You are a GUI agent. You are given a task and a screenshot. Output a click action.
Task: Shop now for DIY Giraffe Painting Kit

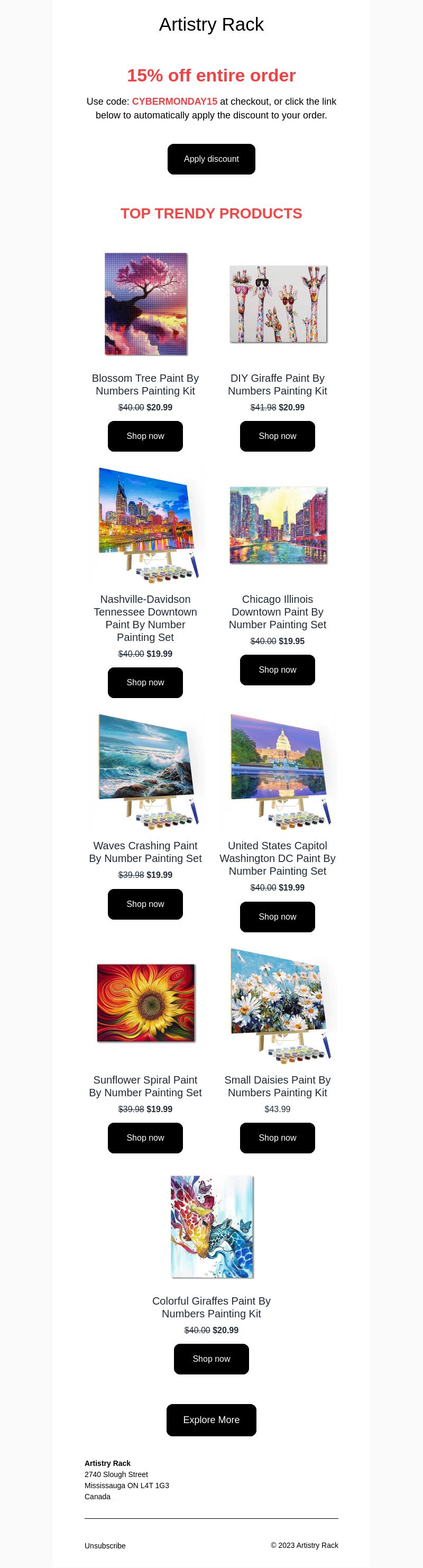pos(277,436)
